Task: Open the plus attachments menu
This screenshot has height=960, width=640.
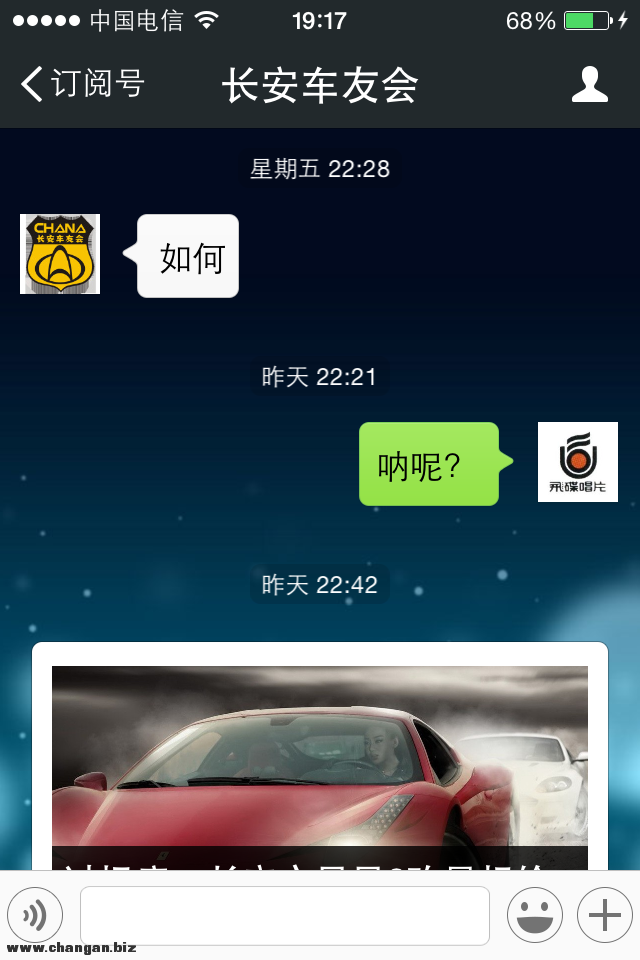Action: [604, 915]
